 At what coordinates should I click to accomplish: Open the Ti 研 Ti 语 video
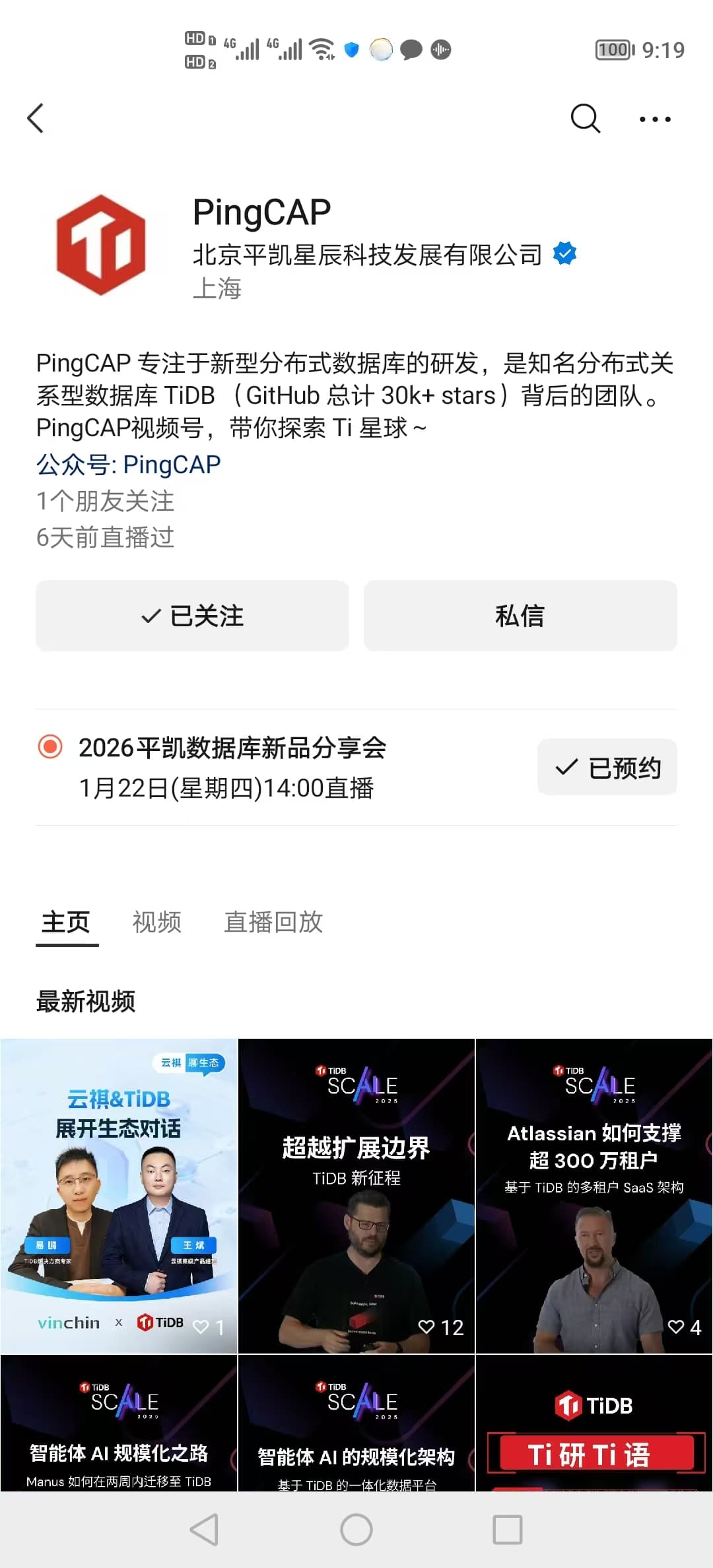(x=594, y=1424)
